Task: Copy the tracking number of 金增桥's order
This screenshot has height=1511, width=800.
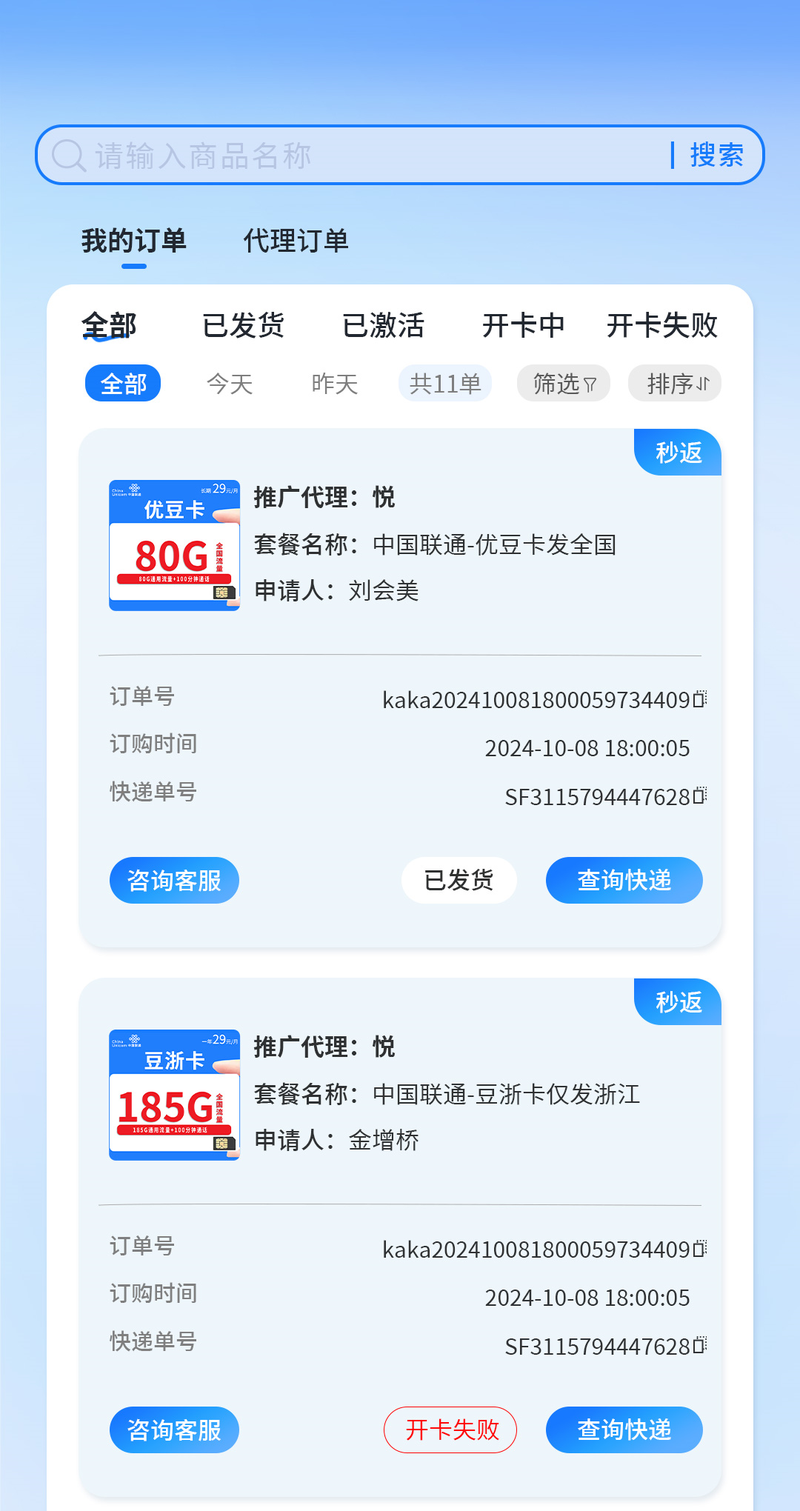Action: point(700,1346)
